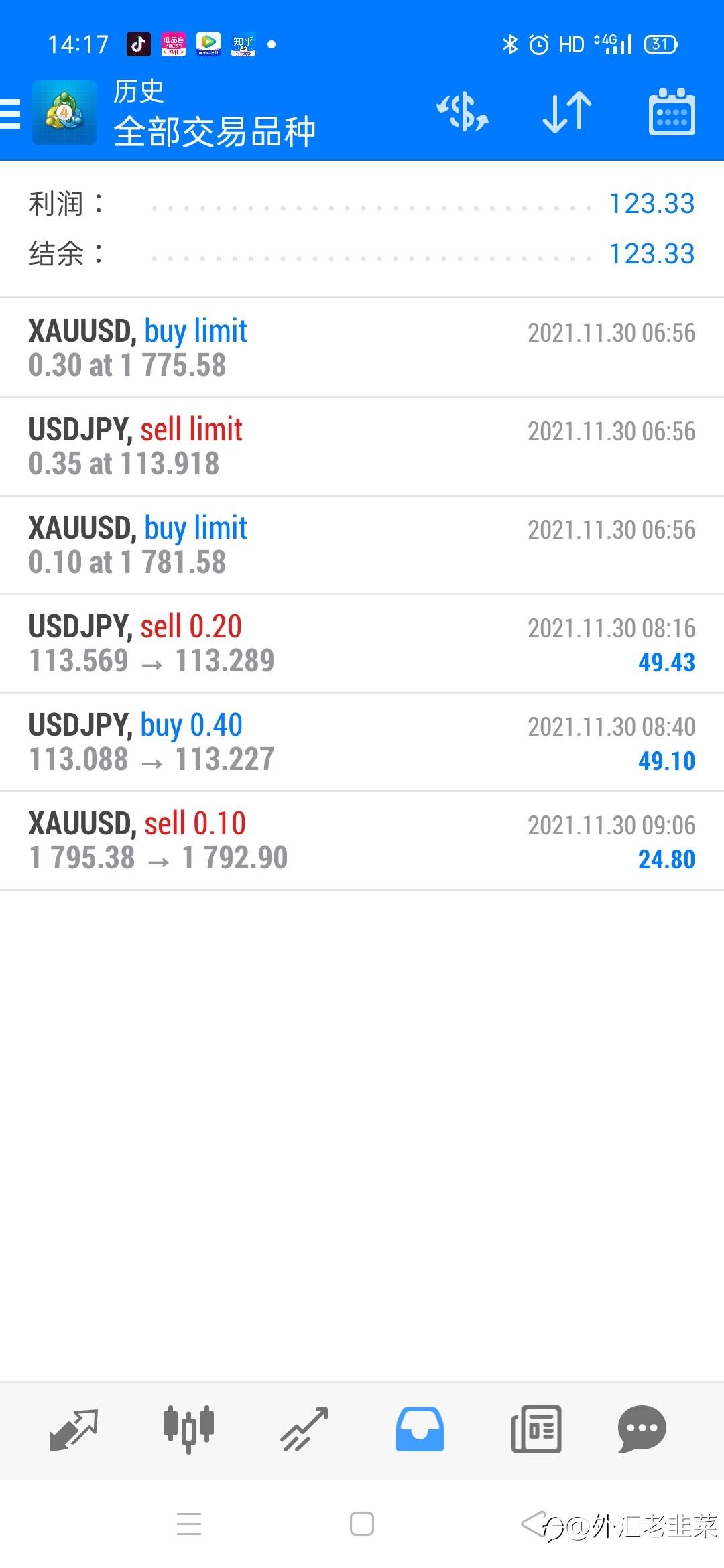
Task: Open the system recent apps menu
Action: pyautogui.click(x=189, y=1524)
